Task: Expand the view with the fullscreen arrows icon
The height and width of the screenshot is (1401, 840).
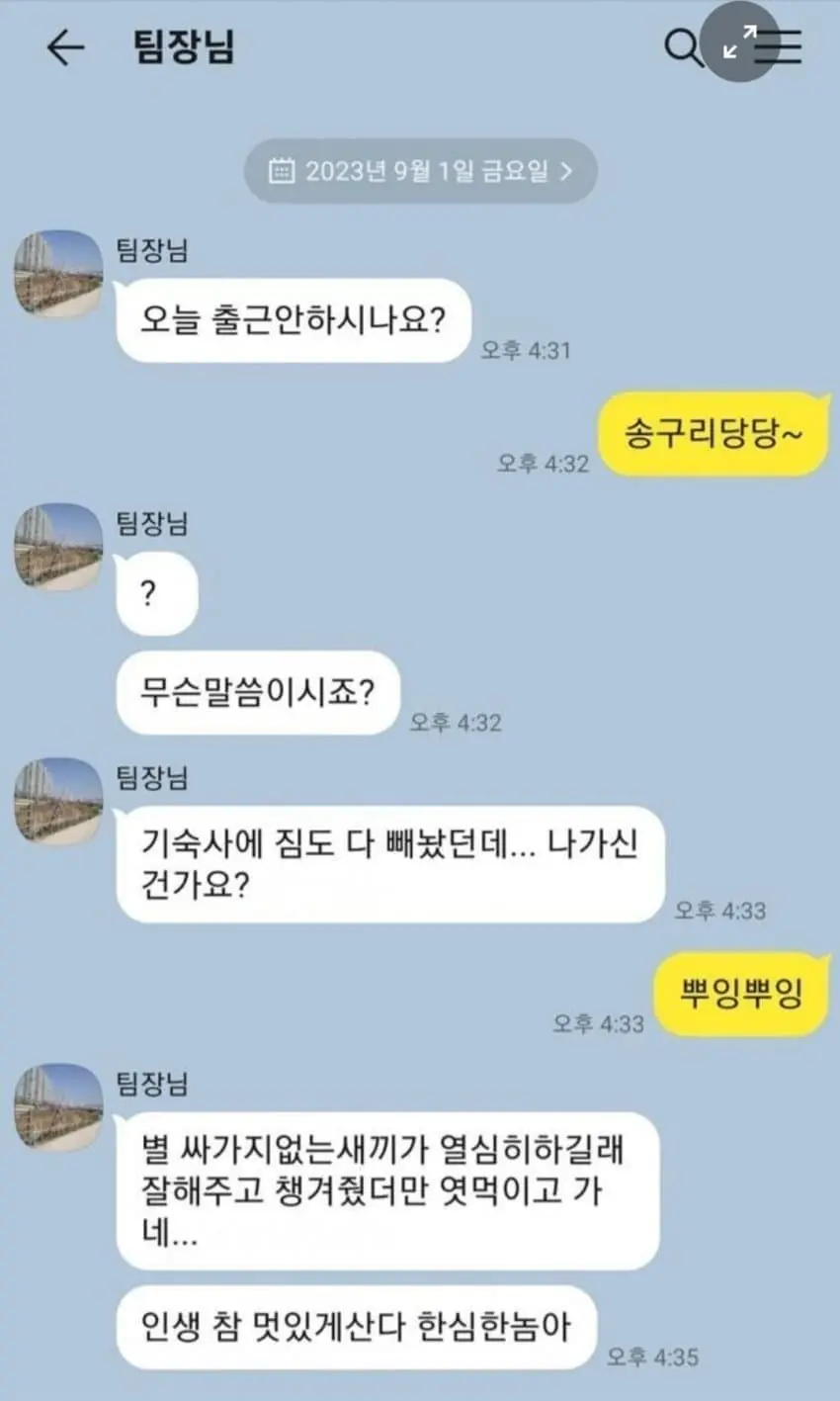Action: click(x=738, y=43)
